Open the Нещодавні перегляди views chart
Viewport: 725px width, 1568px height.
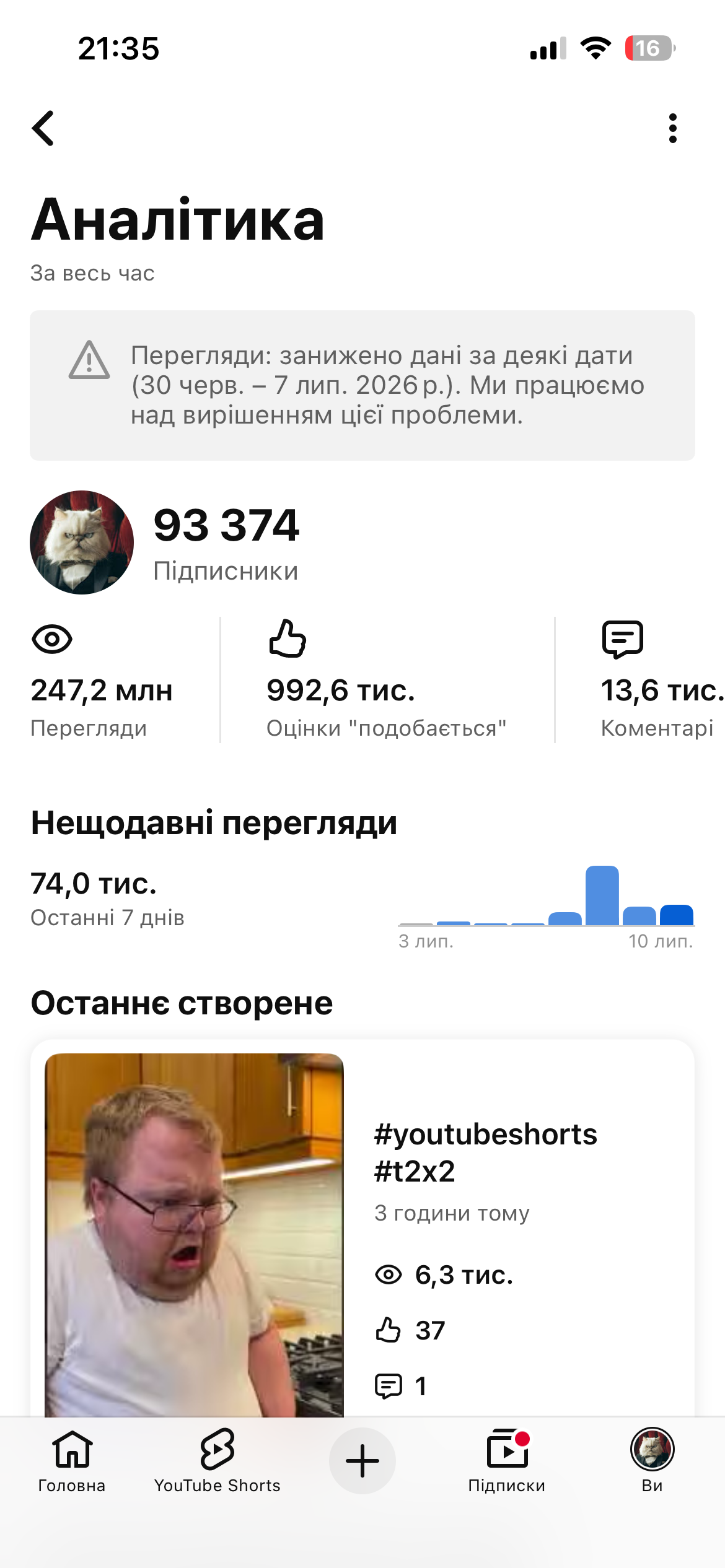click(x=547, y=907)
